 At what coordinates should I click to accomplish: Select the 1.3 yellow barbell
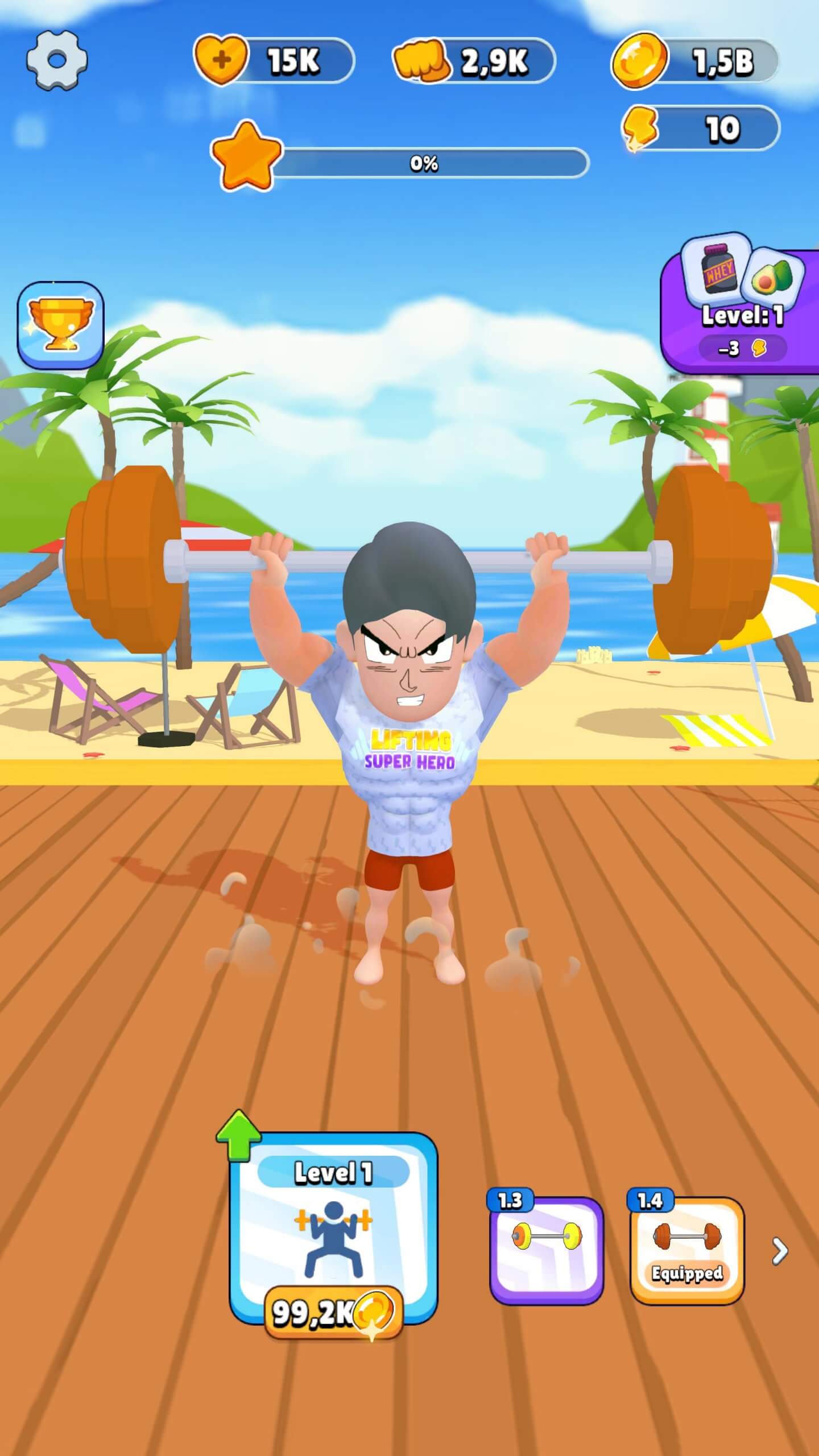click(x=546, y=1250)
